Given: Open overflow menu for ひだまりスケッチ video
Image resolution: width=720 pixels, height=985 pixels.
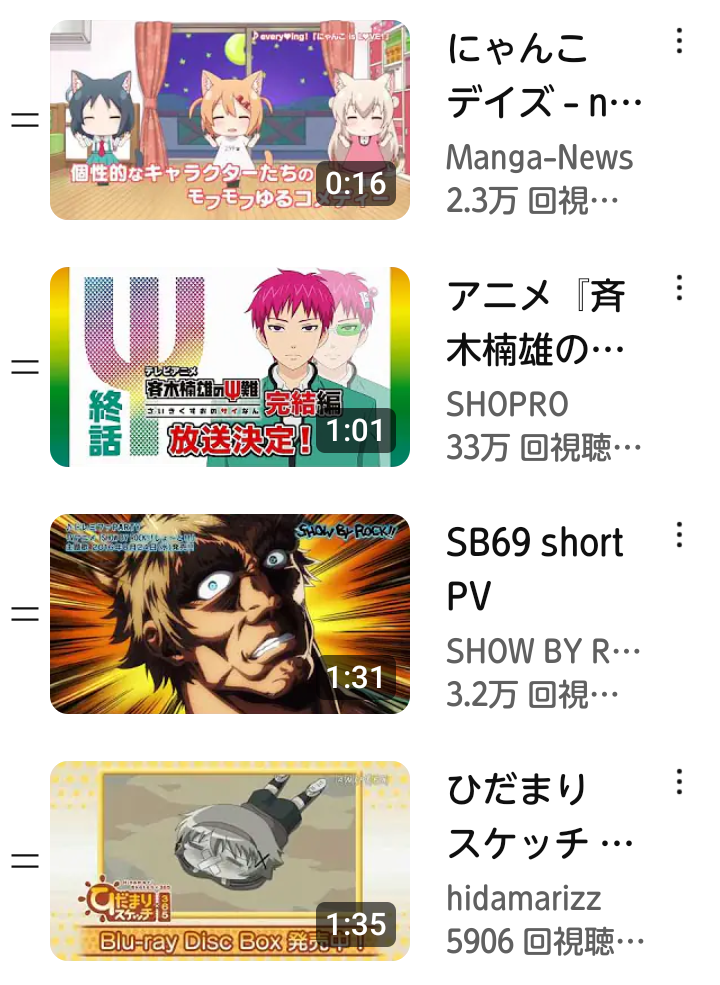Looking at the screenshot, I should 680,782.
